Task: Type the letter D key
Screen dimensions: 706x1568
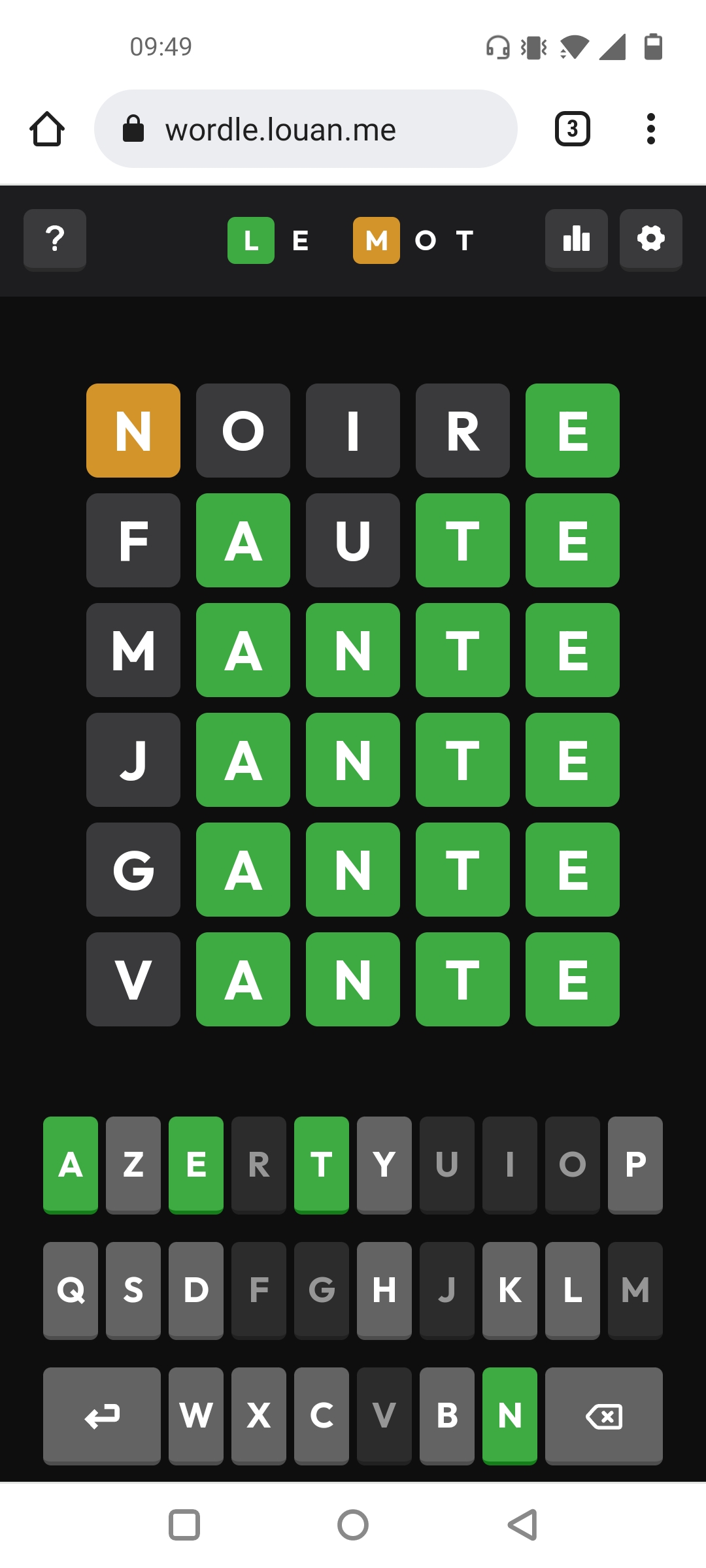Action: click(x=196, y=1291)
